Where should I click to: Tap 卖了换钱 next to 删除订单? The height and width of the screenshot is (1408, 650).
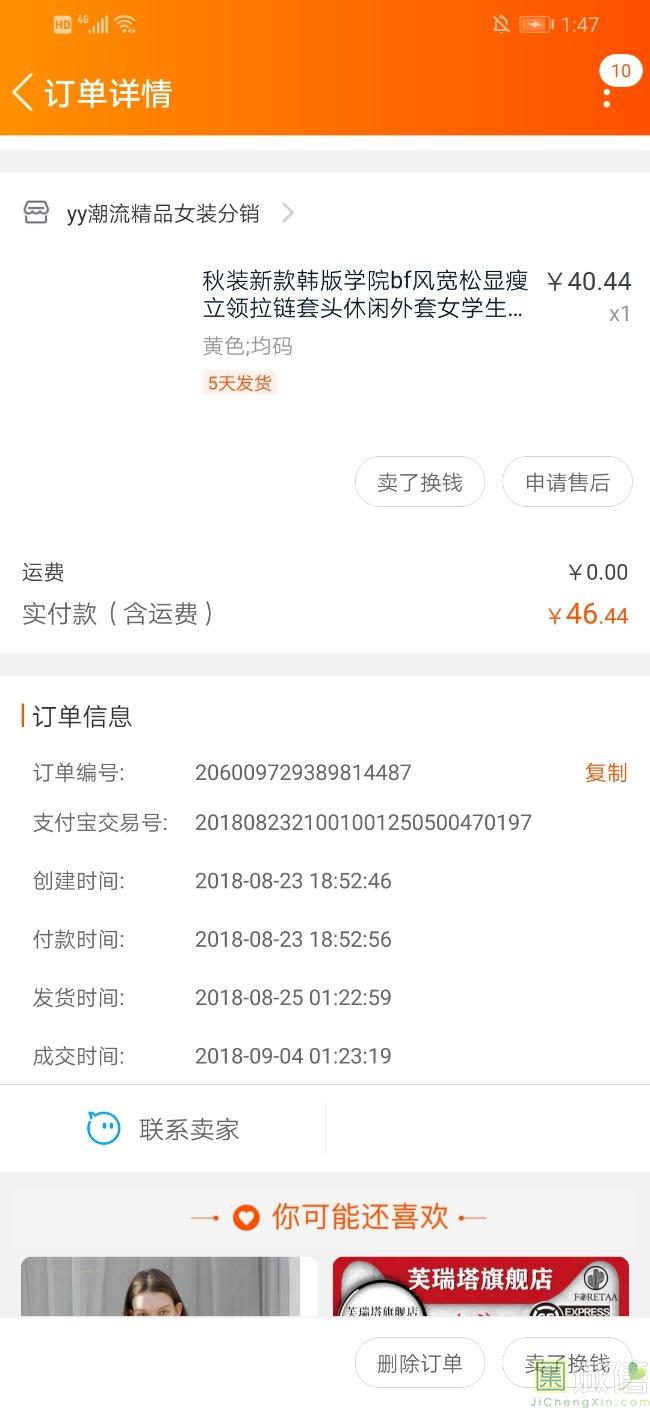click(567, 1363)
